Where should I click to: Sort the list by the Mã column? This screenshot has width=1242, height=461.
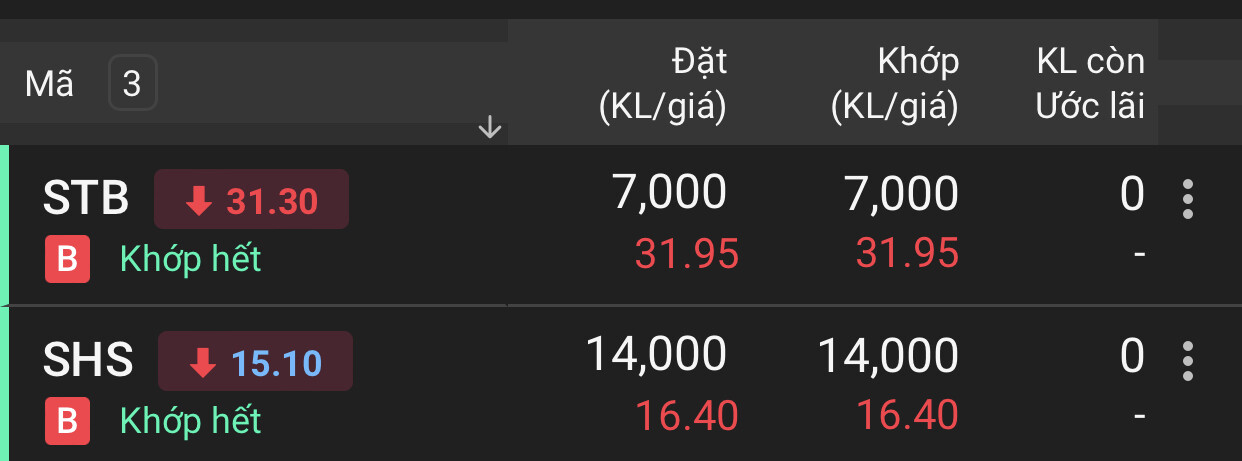click(489, 127)
